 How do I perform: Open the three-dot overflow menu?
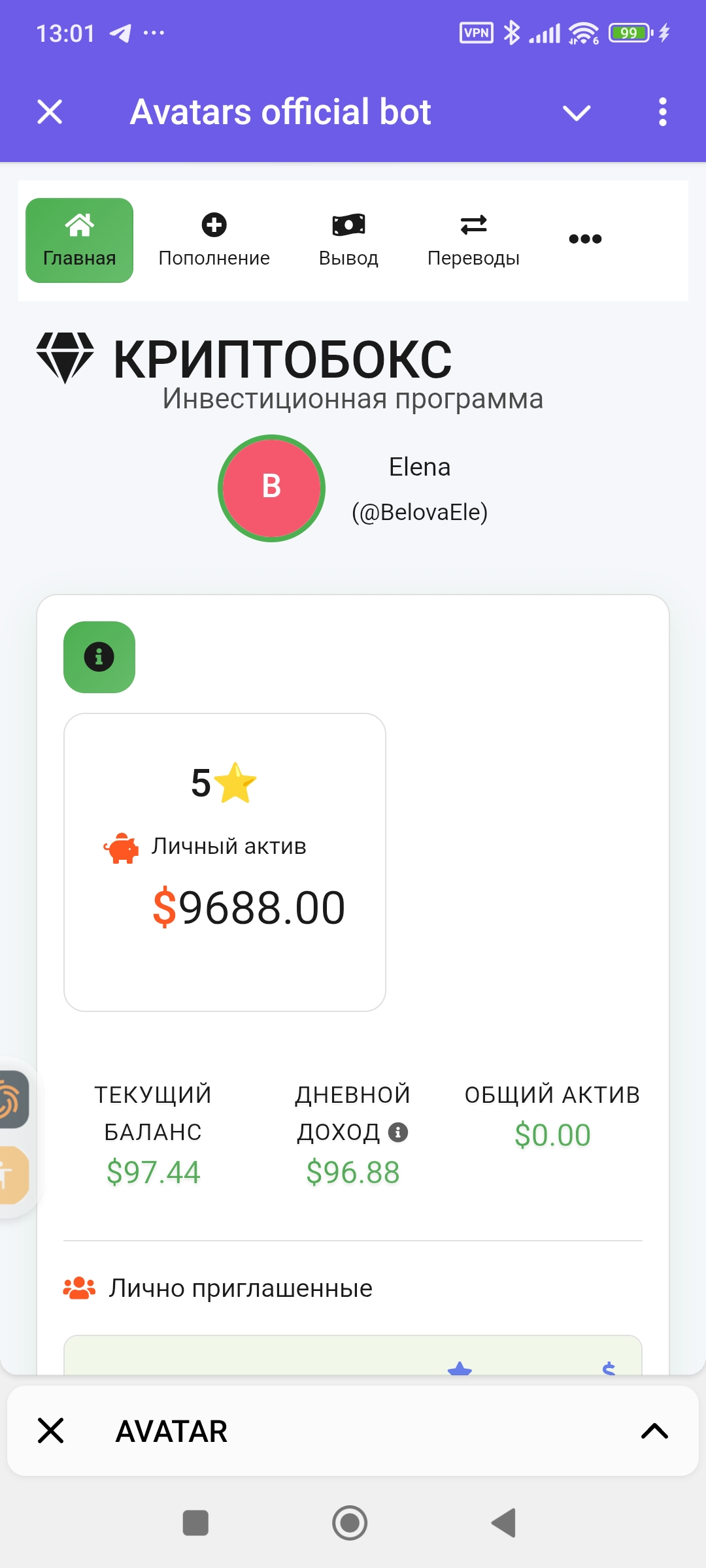(662, 112)
